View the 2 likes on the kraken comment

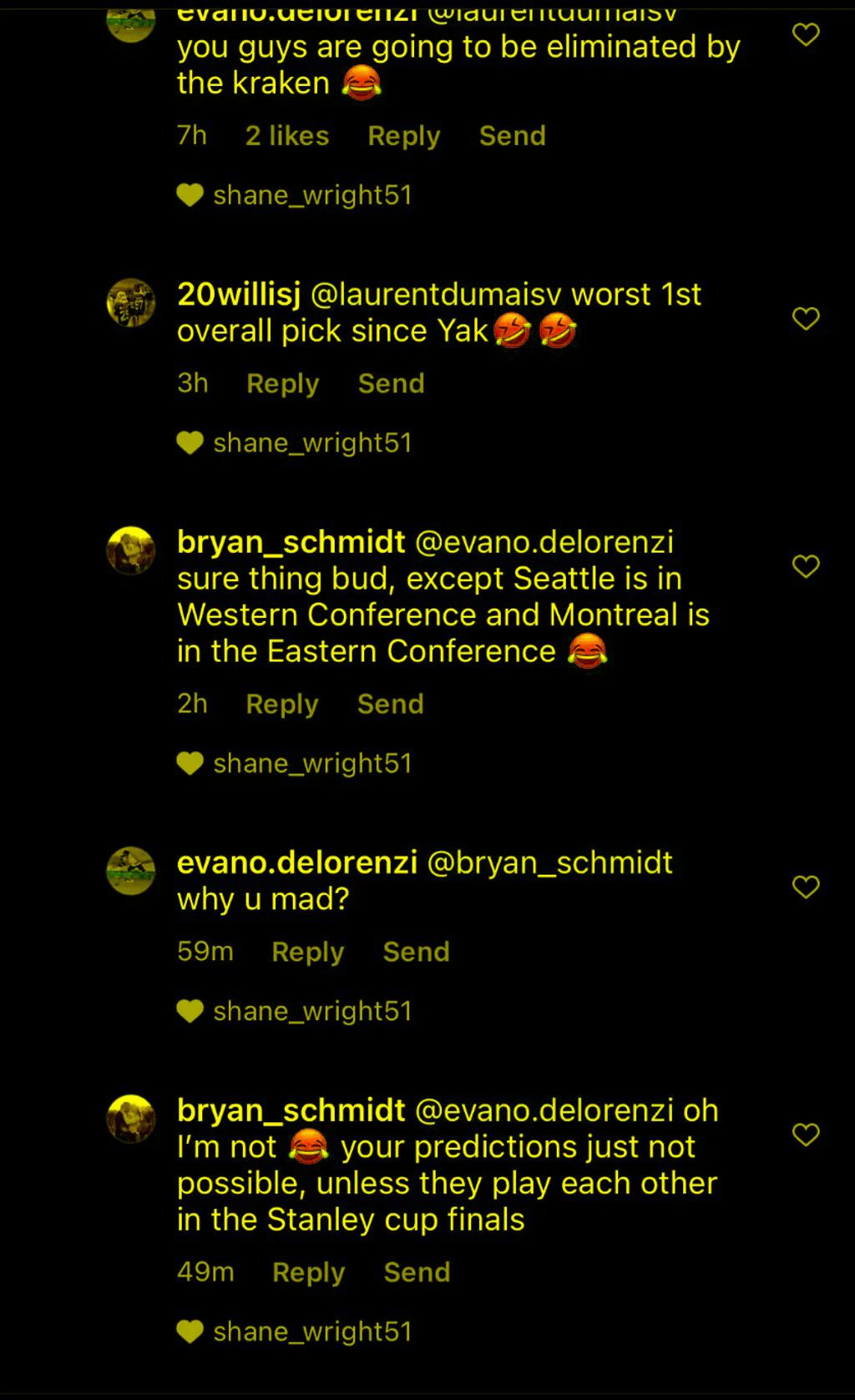(x=287, y=136)
